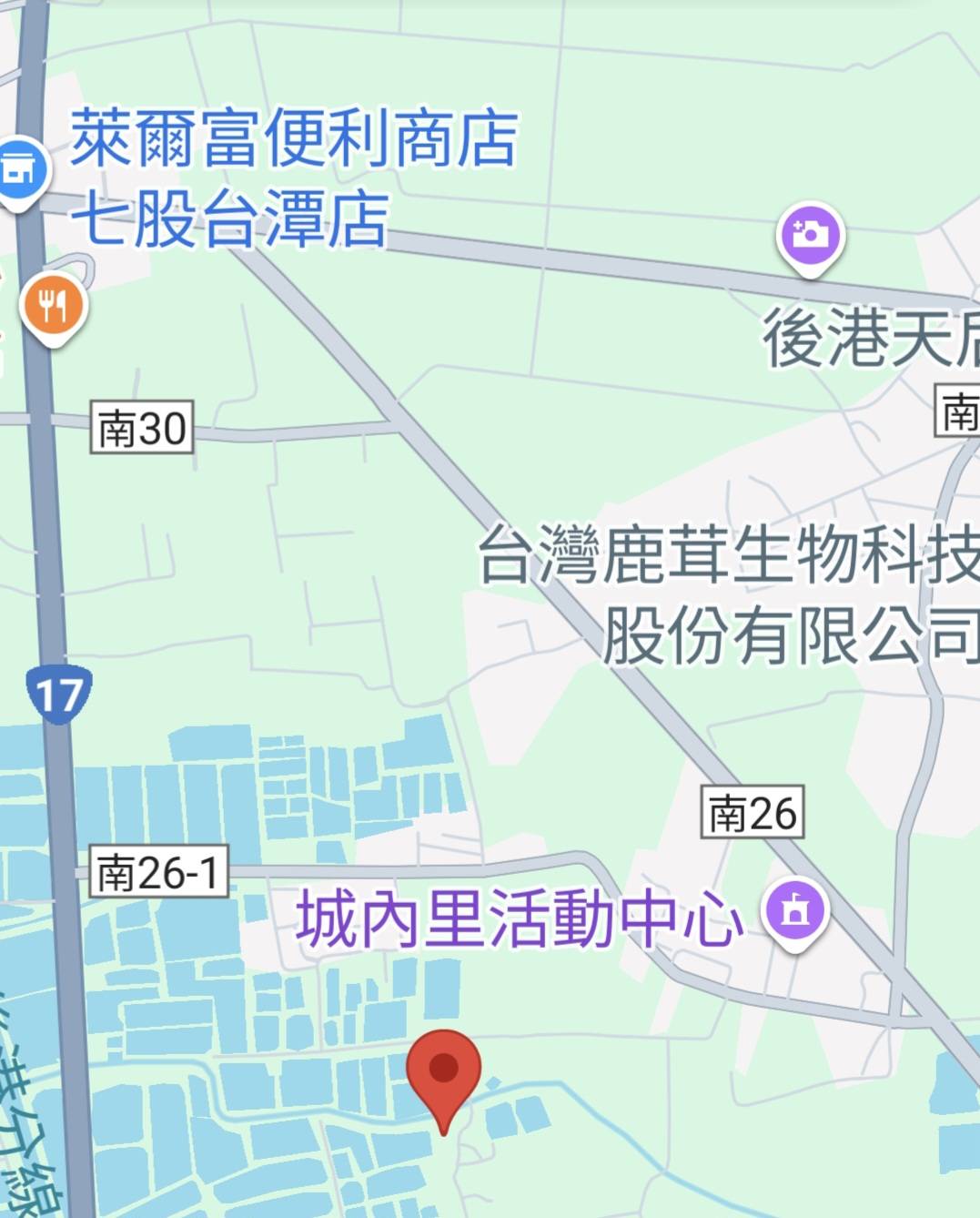
Task: Open the 後港天后 camera attraction marker
Action: (810, 236)
